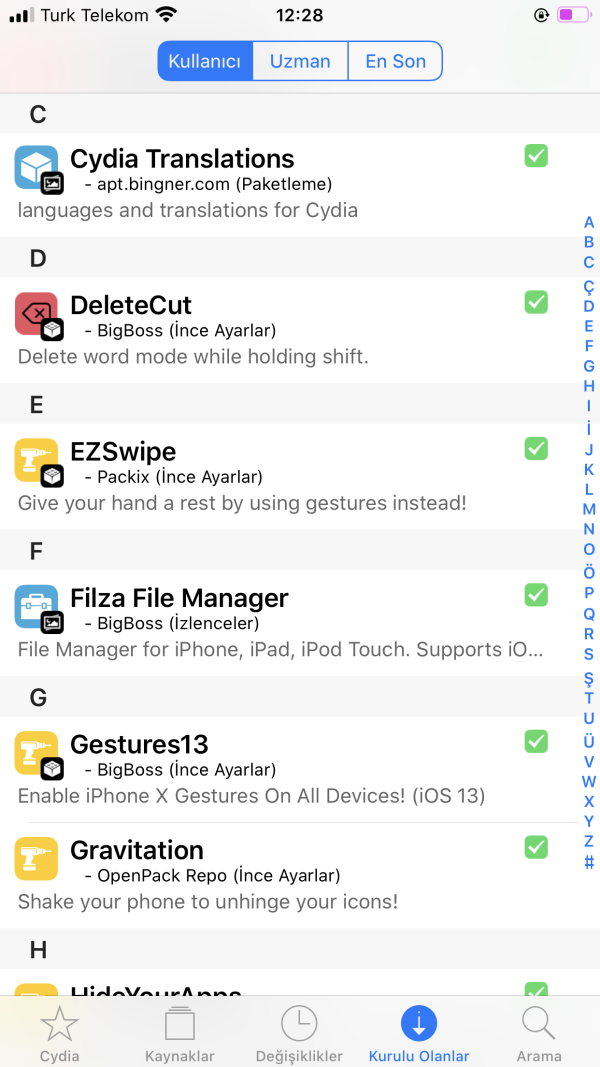This screenshot has height=1067, width=600.
Task: Switch to the Kaynaklar tab
Action: click(x=180, y=1034)
